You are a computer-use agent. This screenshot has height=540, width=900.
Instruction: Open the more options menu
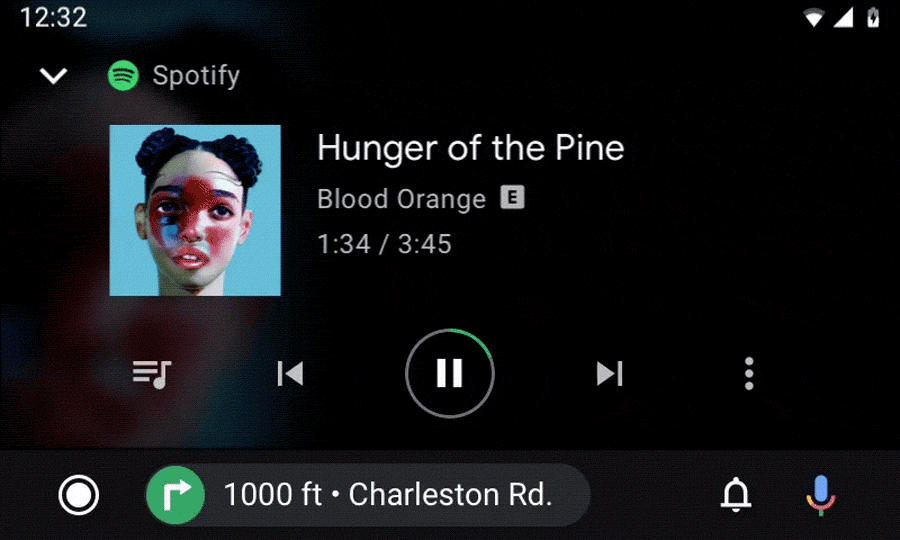(749, 374)
